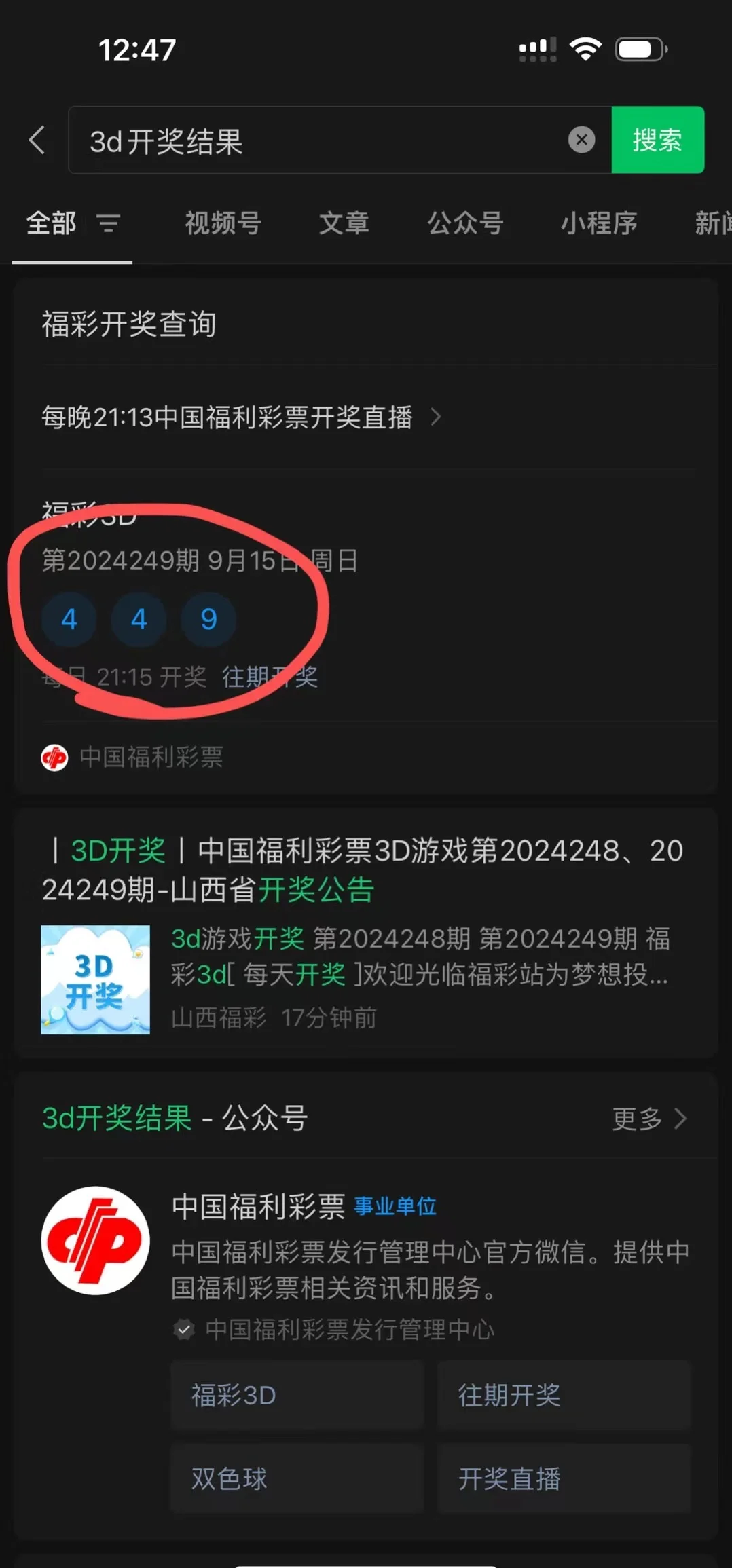Image resolution: width=732 pixels, height=1568 pixels.
Task: Open the 山西省开奖公告 article result
Action: click(x=362, y=870)
